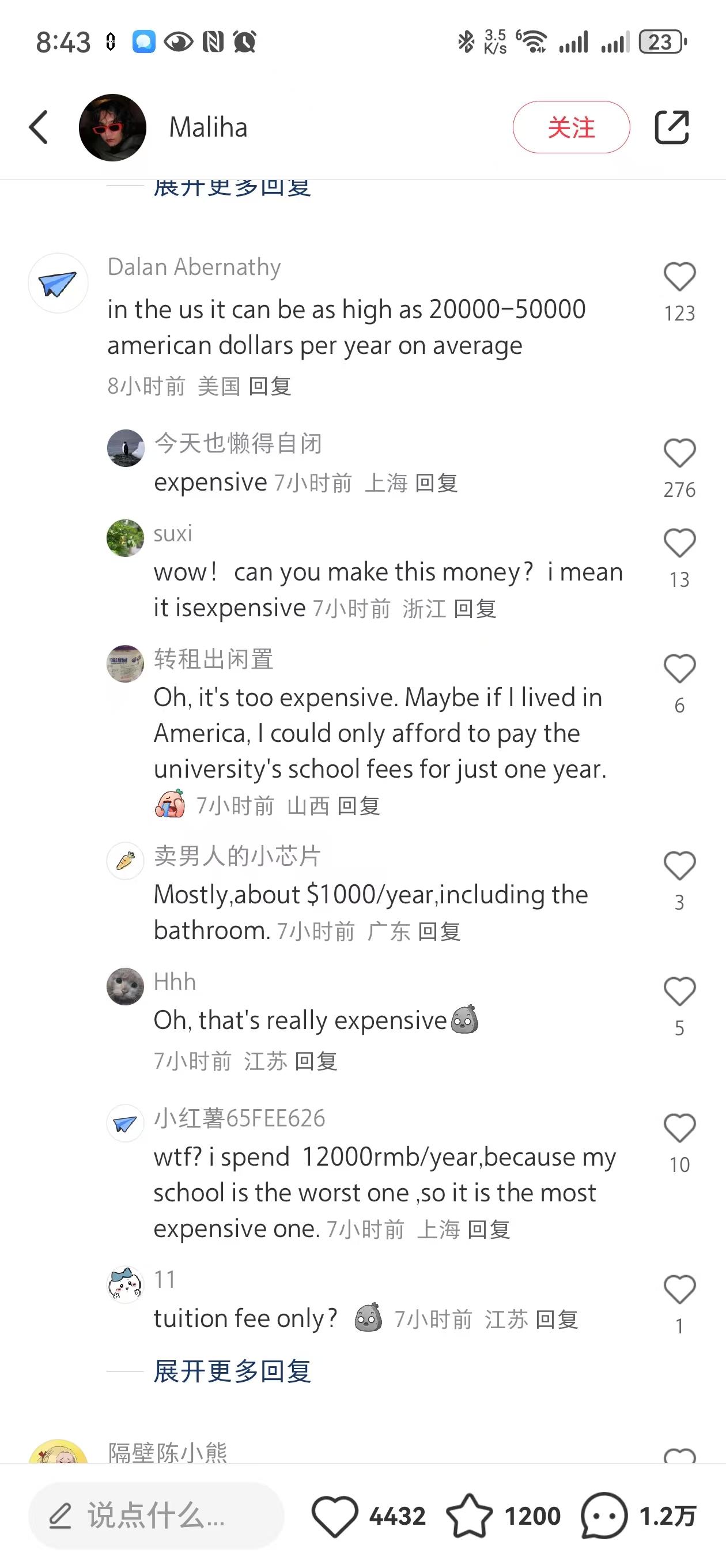Like Dalan Abernathy's comment
Screen dimensions: 726x1568
tap(679, 277)
